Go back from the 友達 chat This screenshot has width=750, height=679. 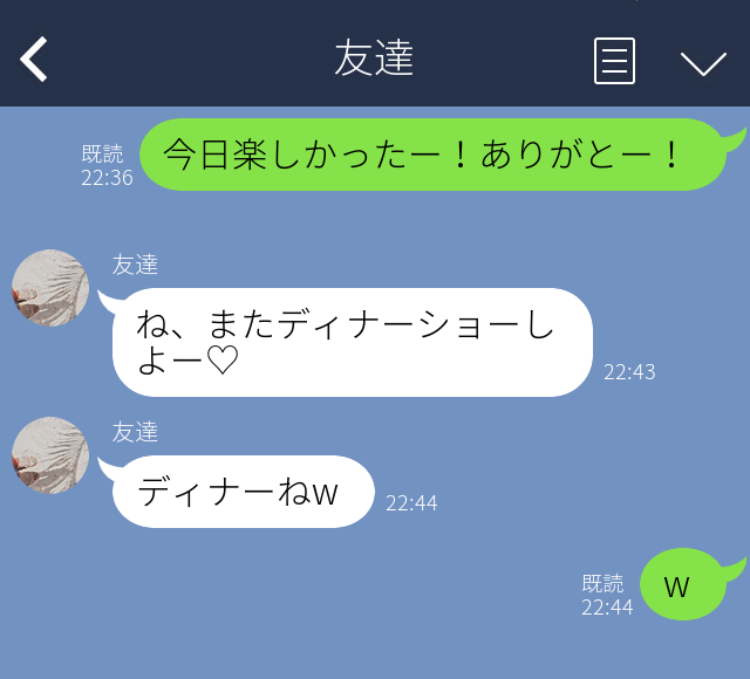coord(35,60)
